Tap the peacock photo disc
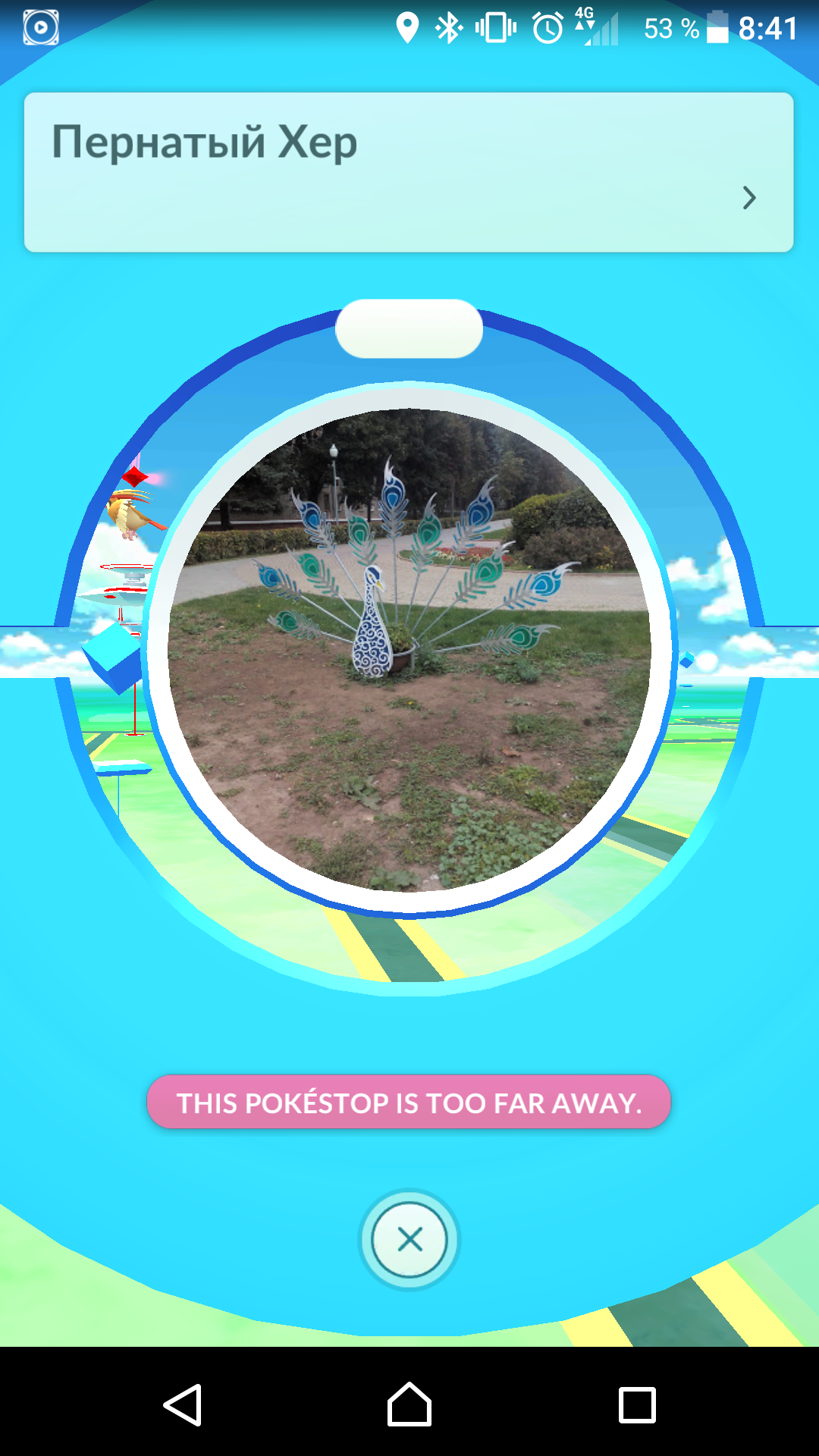Image resolution: width=819 pixels, height=1456 pixels. 409,651
